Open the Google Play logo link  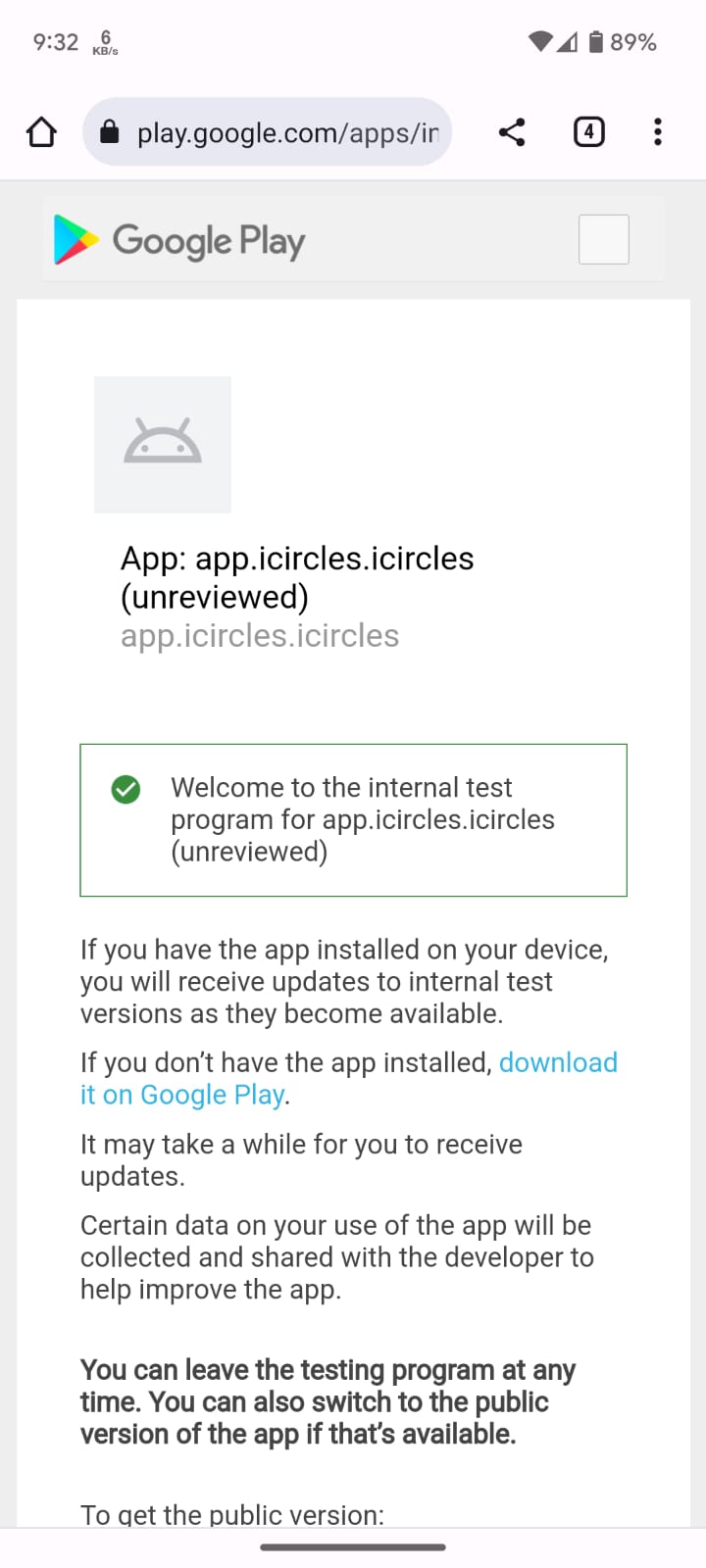coord(179,240)
